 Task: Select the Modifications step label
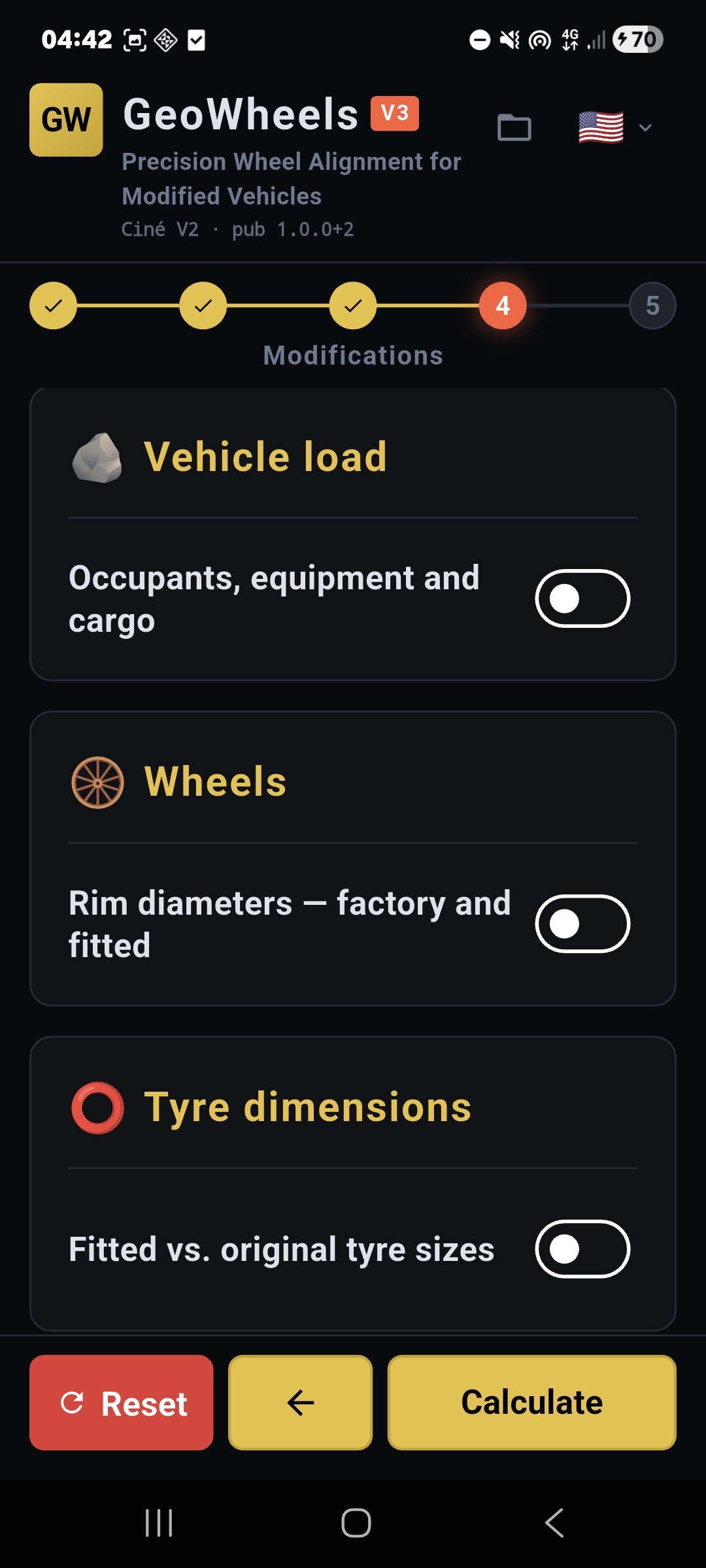point(353,355)
